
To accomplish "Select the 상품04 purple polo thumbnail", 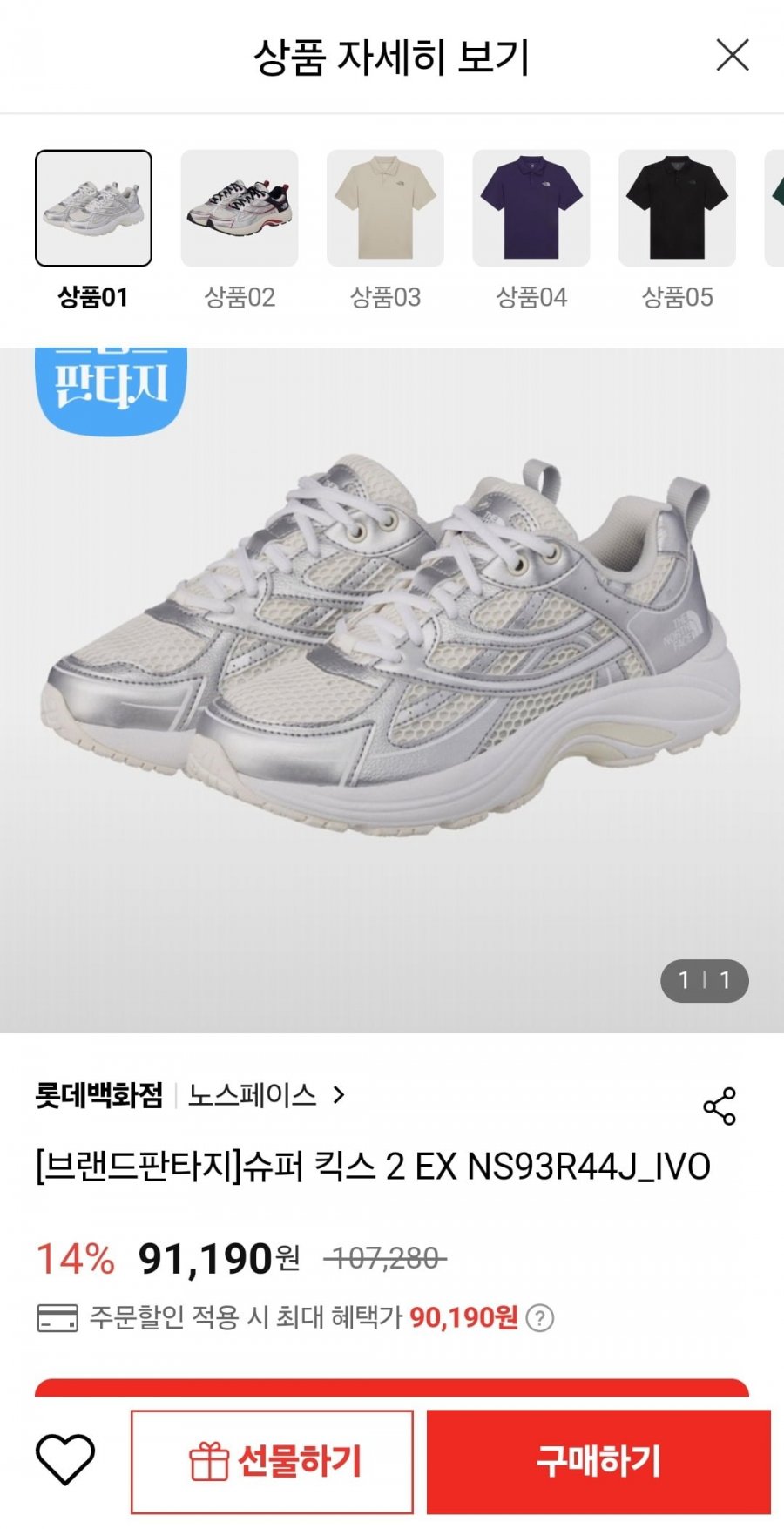I will [x=531, y=208].
